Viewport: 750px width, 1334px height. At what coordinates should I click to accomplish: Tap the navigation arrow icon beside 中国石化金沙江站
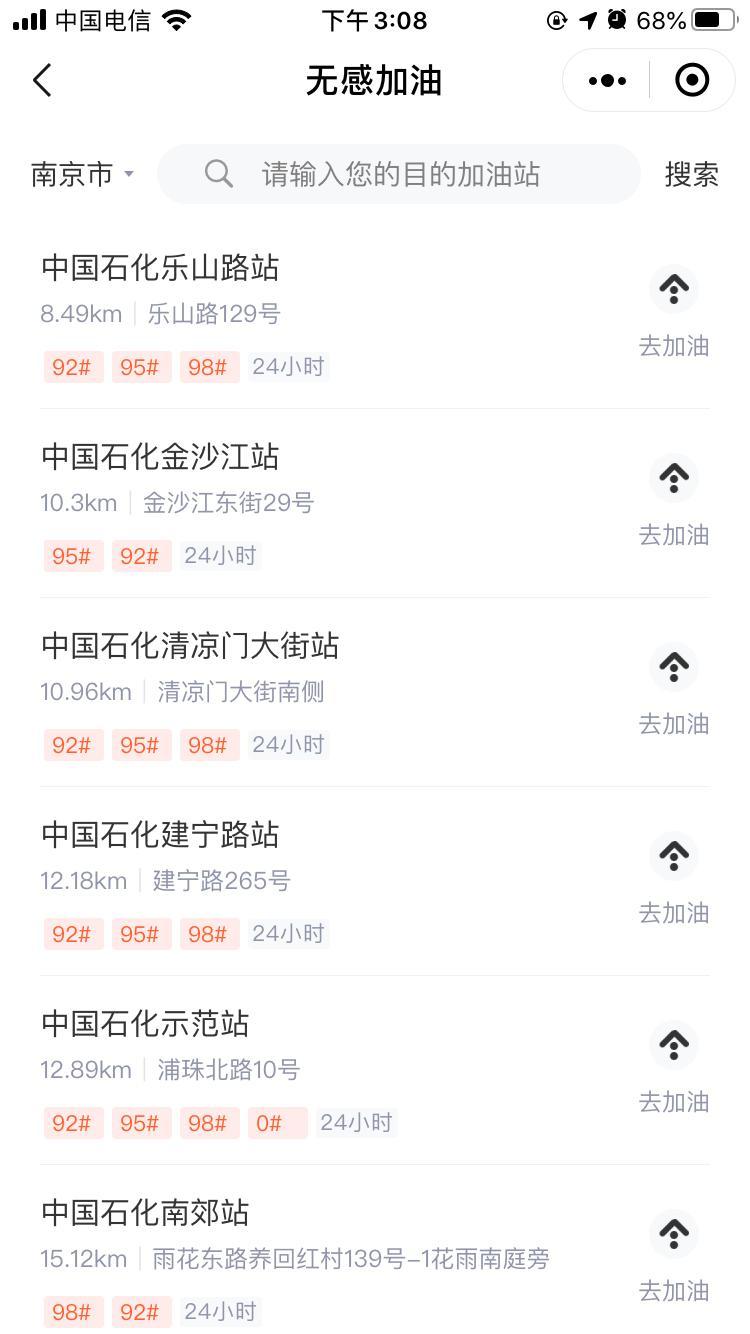coord(674,478)
